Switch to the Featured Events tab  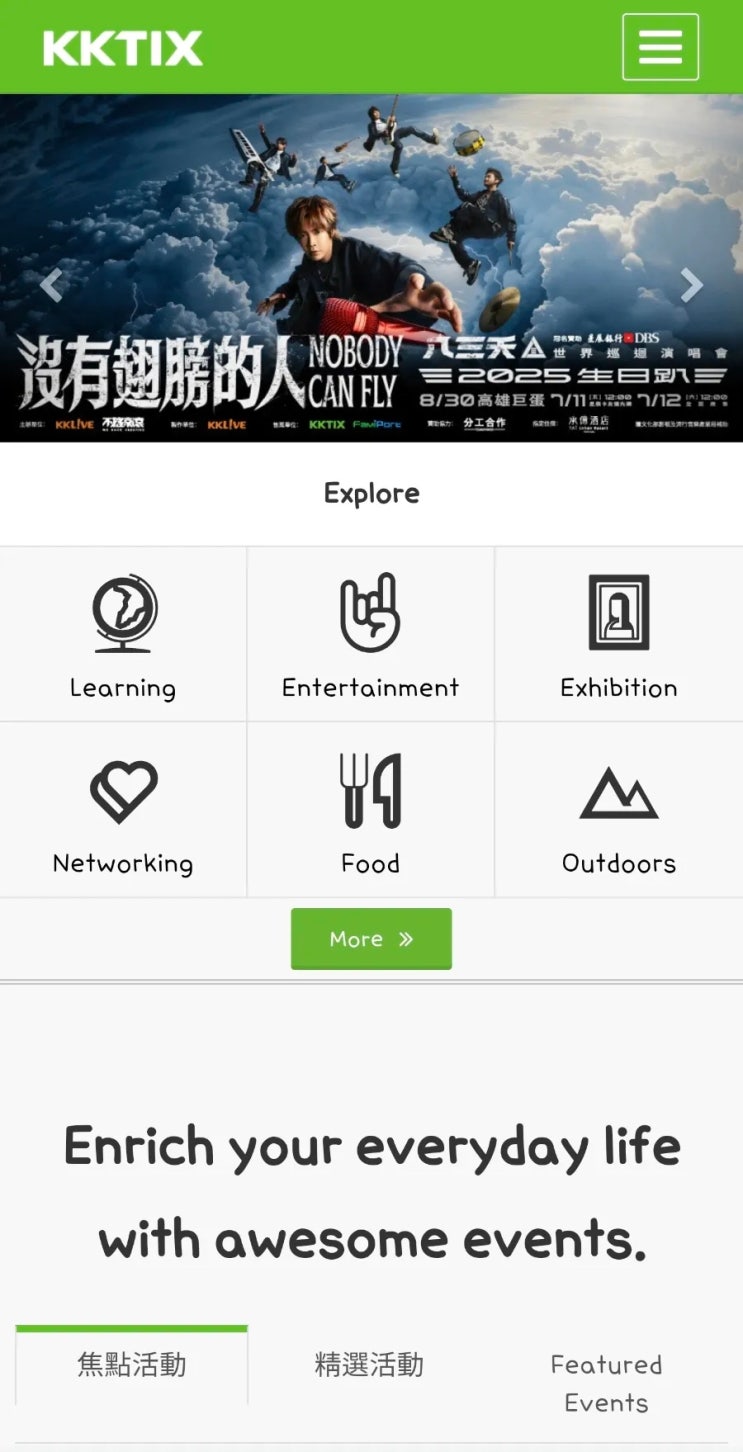click(x=607, y=1384)
